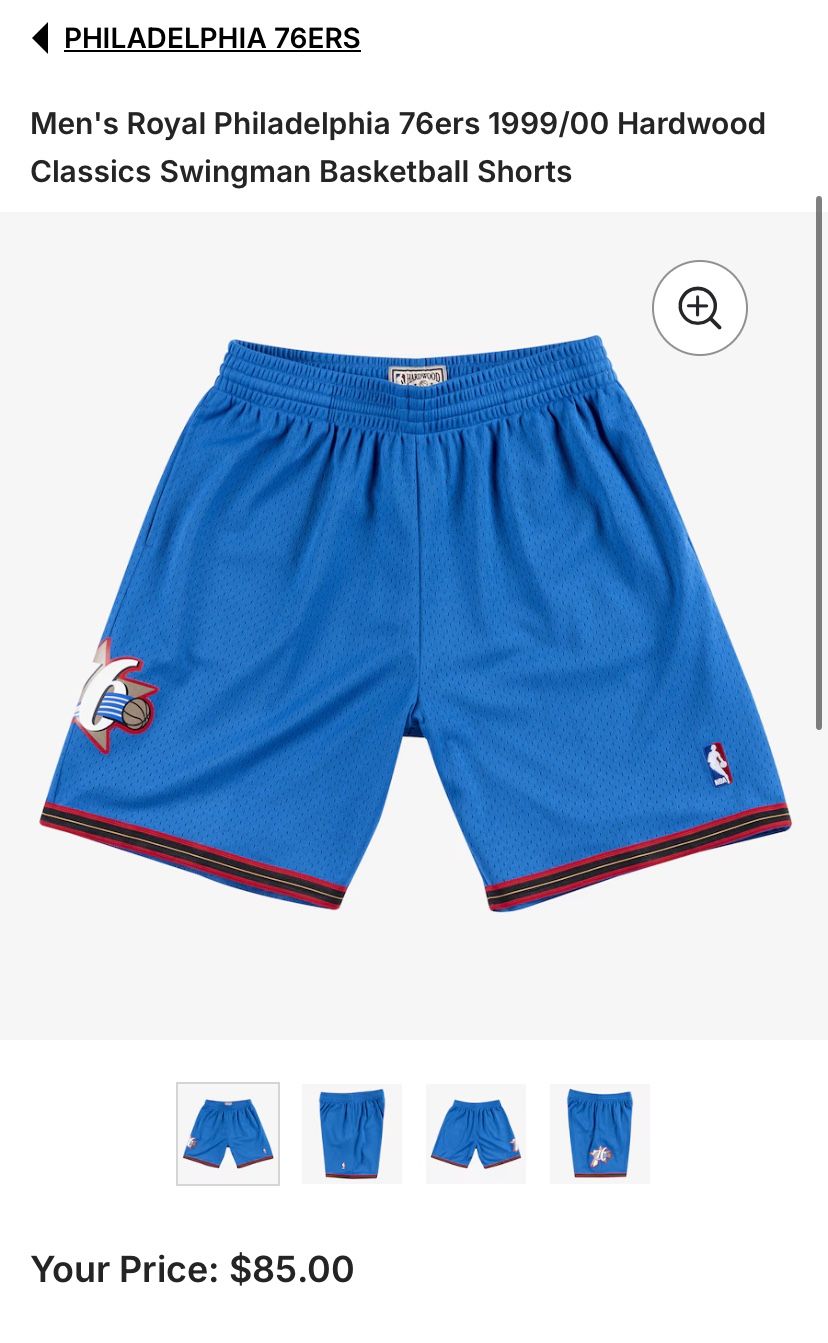Select the first front-view thumbnail
Viewport: 828px width, 1343px height.
pos(228,1134)
